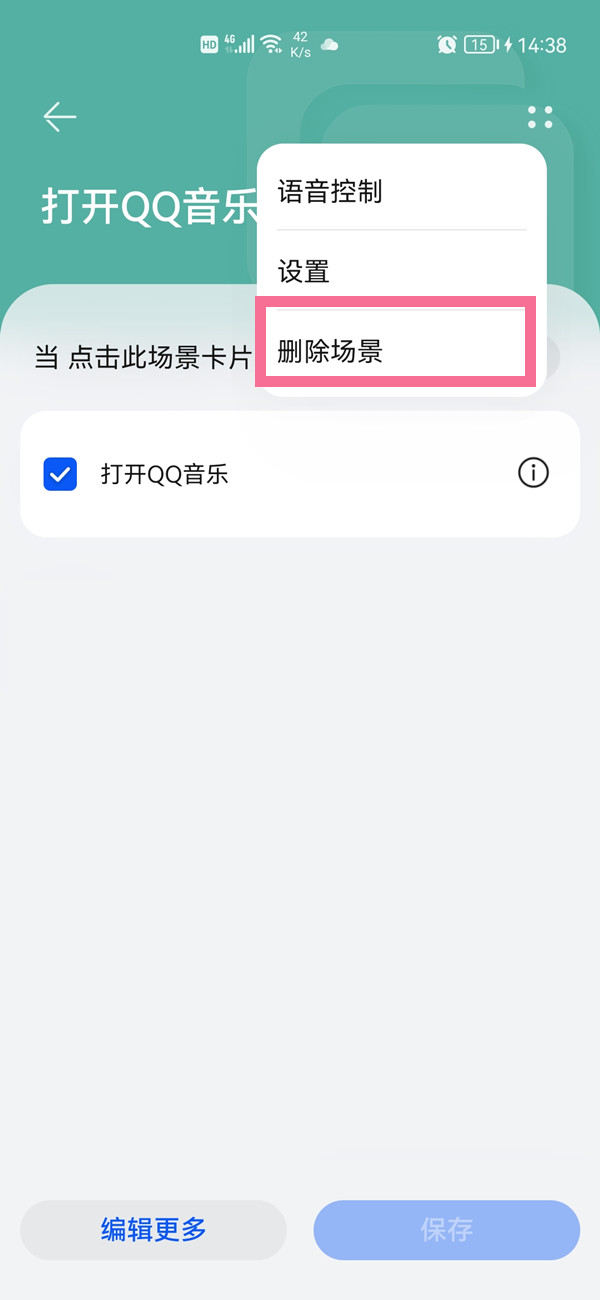Uncheck the 打开QQ音乐 checkbox

60,474
